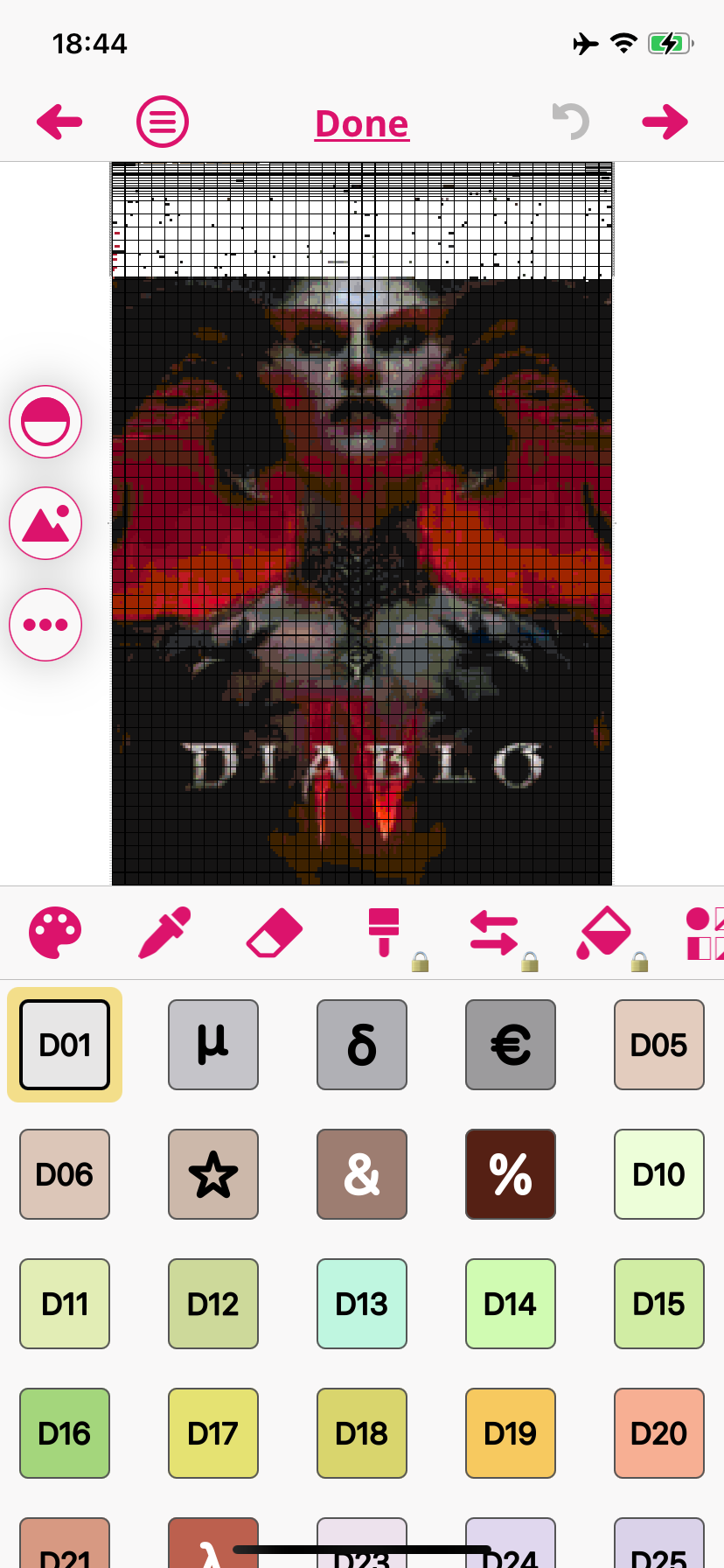Screen dimensions: 724x1568
Task: Open the image picture floating button
Action: [x=45, y=523]
